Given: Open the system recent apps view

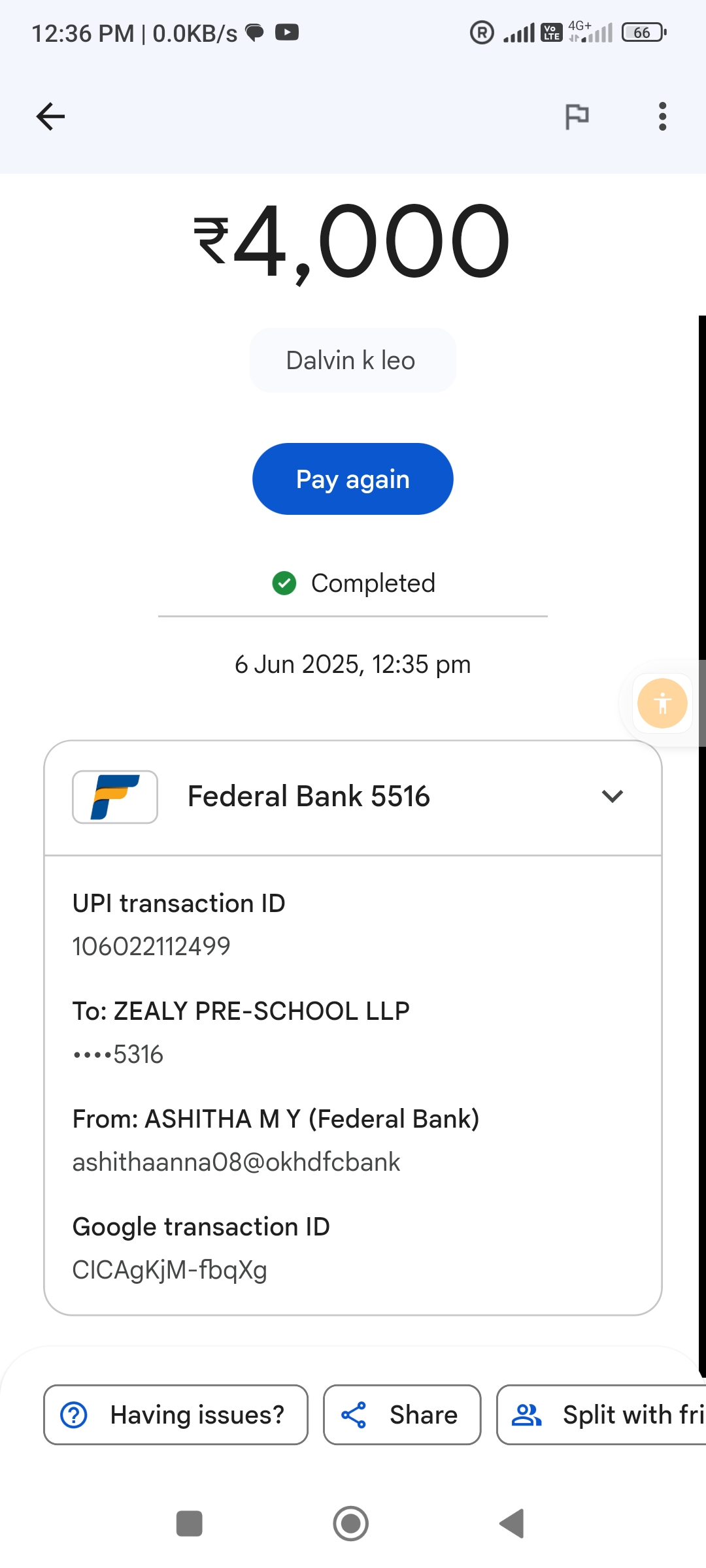Looking at the screenshot, I should 190,1524.
